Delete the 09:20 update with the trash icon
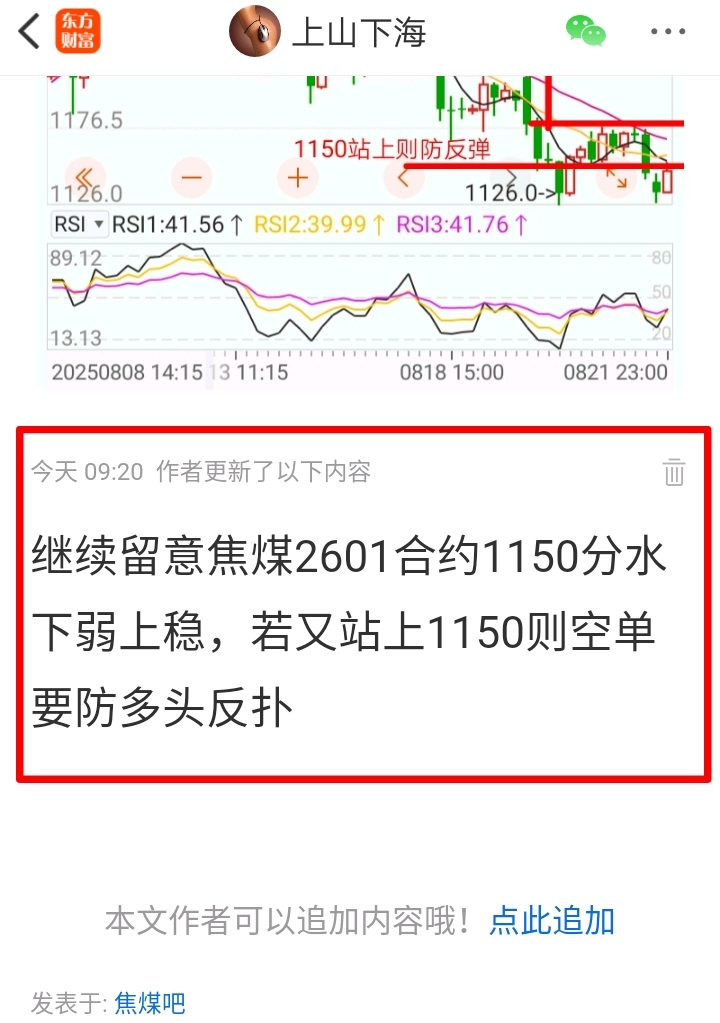Viewport: 720px width, 1023px height. click(674, 472)
